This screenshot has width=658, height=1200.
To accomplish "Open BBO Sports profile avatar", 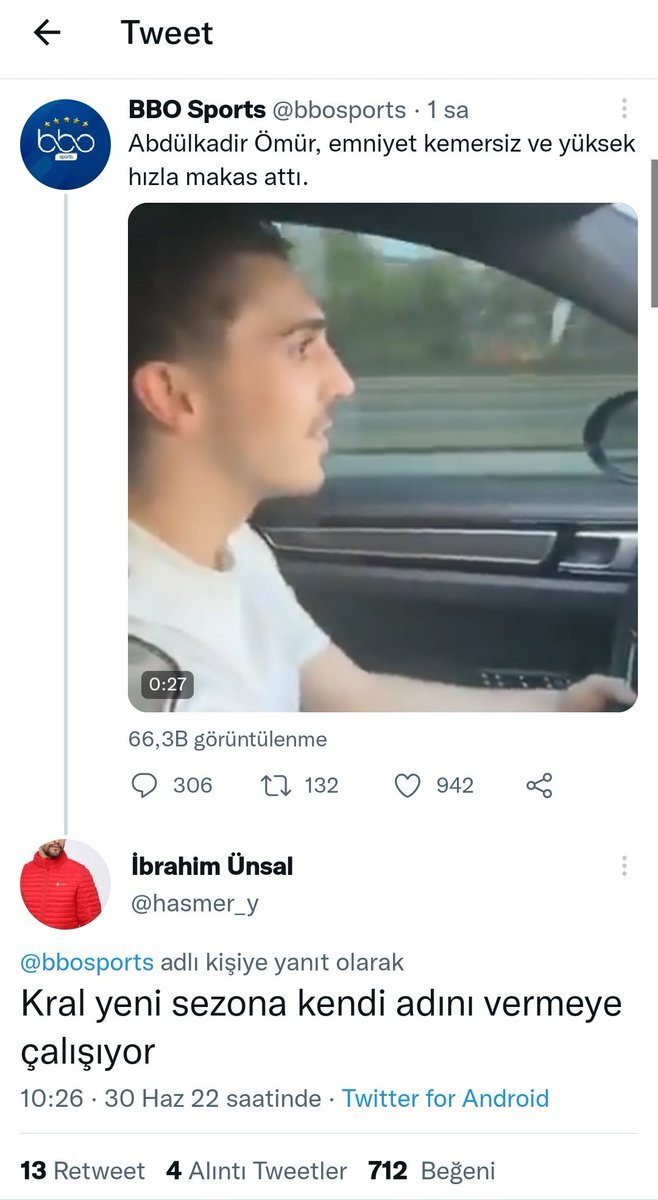I will coord(65,145).
